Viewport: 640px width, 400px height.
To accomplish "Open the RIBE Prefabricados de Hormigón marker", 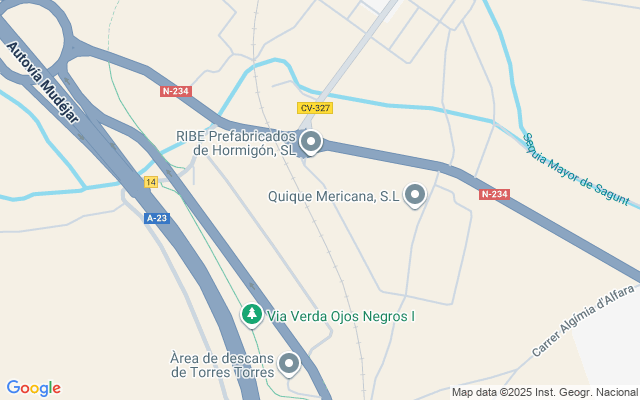I will (x=311, y=143).
